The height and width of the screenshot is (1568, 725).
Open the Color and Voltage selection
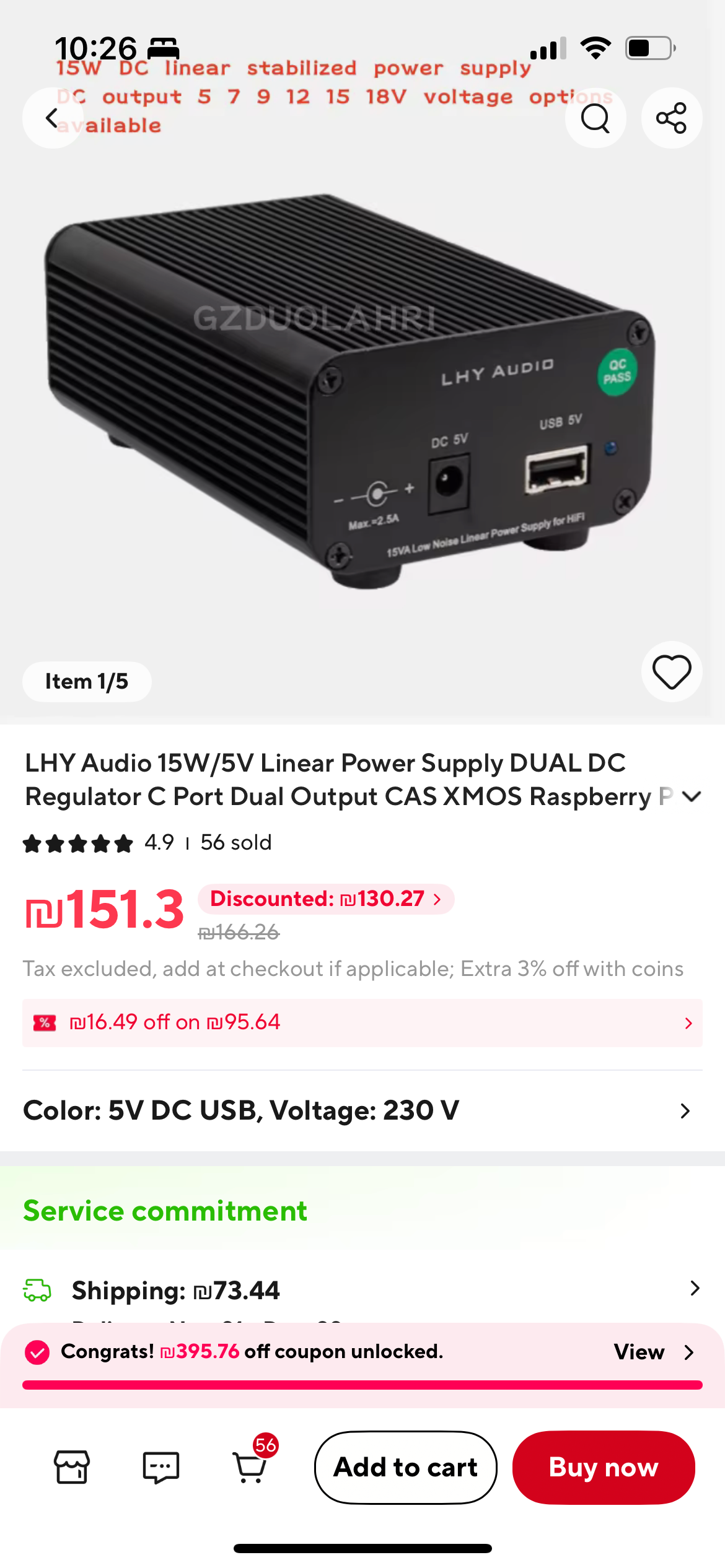click(362, 1110)
